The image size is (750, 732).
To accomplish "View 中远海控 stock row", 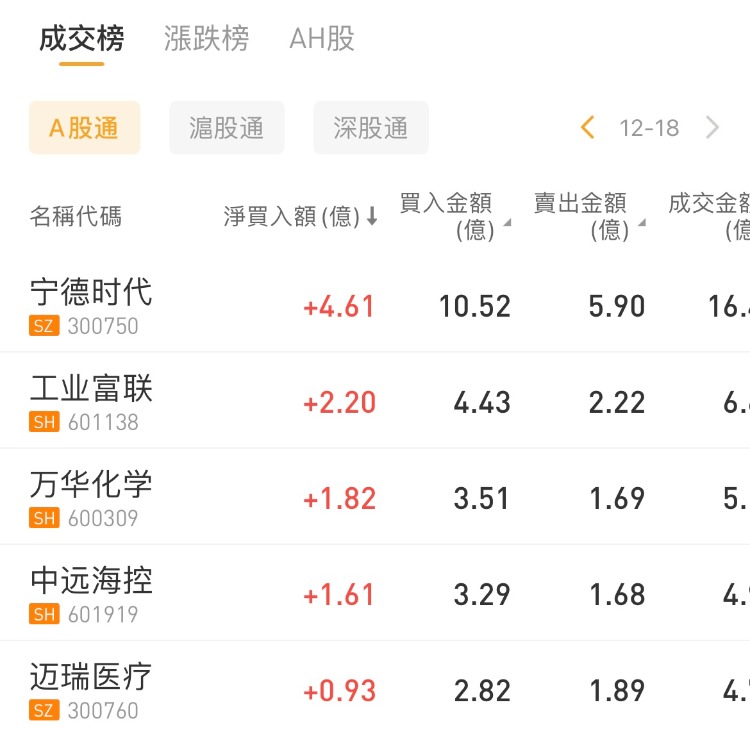I will point(91,593).
